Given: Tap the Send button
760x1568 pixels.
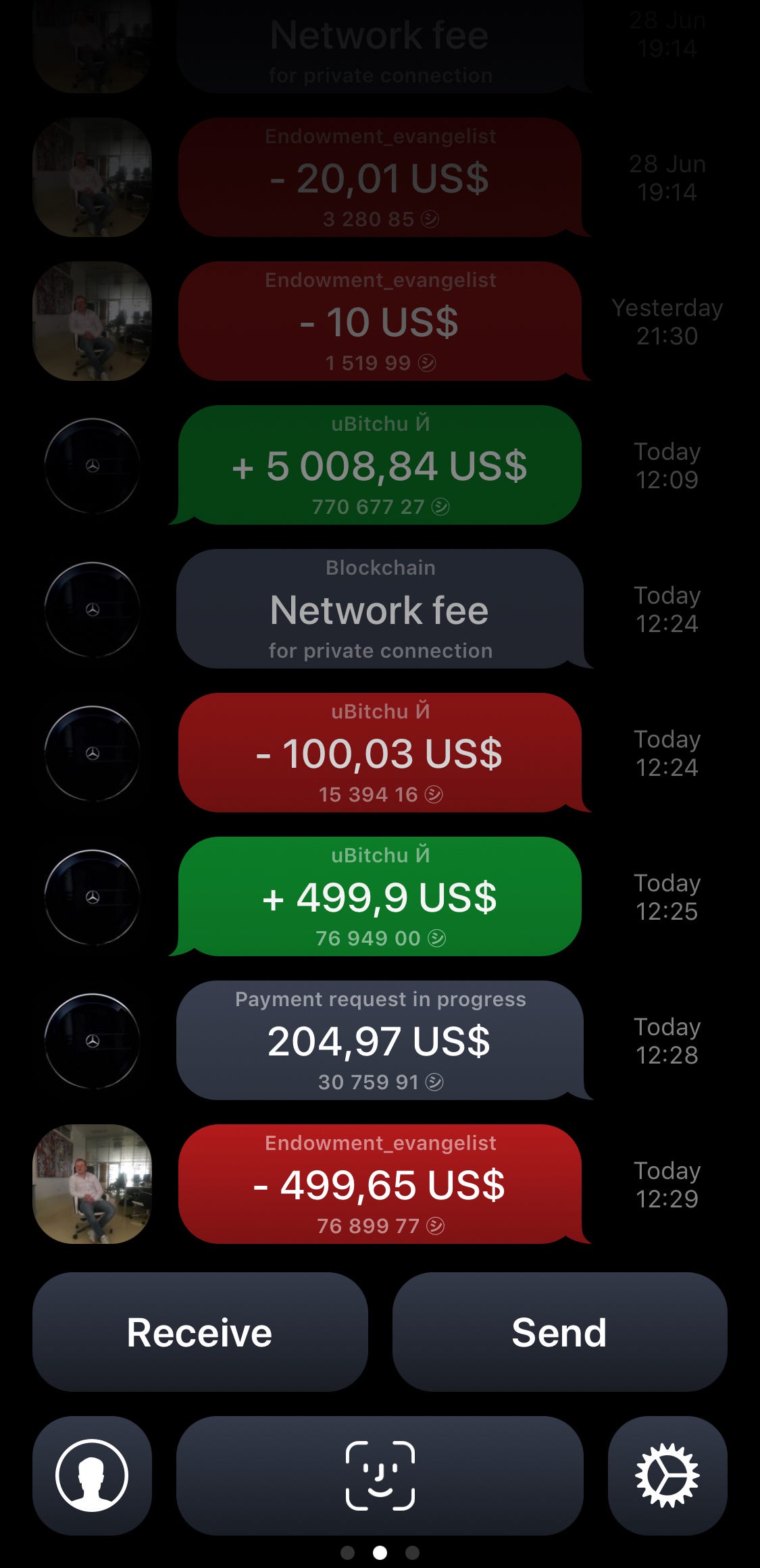Looking at the screenshot, I should point(559,1332).
